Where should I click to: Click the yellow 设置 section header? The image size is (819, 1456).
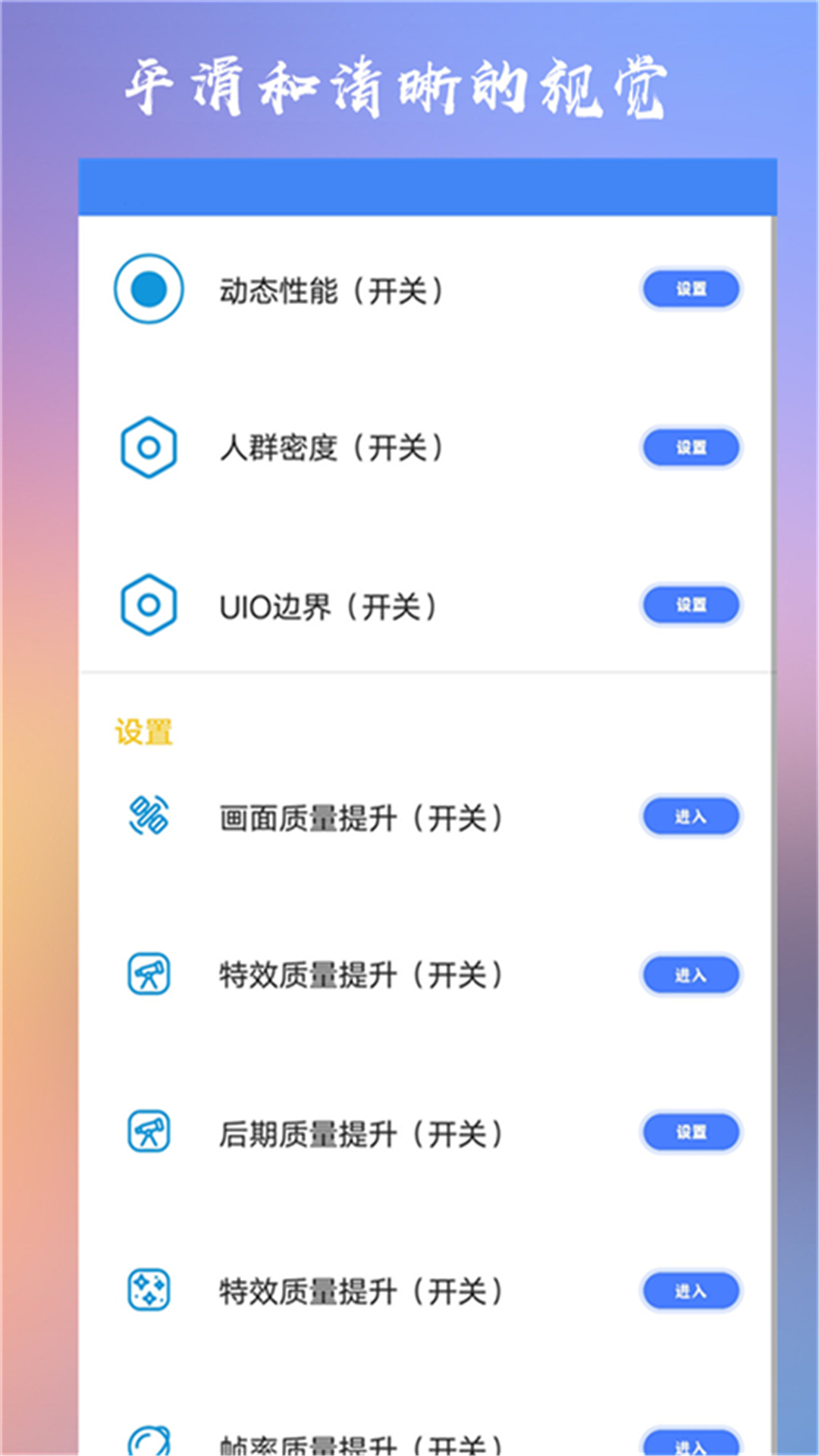coord(142,730)
